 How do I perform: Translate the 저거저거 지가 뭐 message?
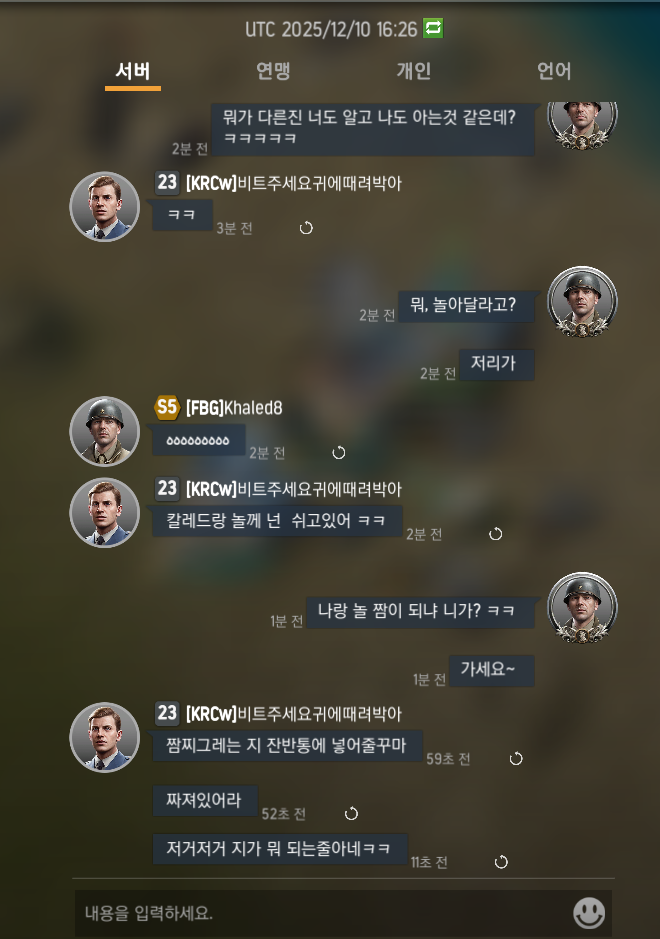coord(501,862)
